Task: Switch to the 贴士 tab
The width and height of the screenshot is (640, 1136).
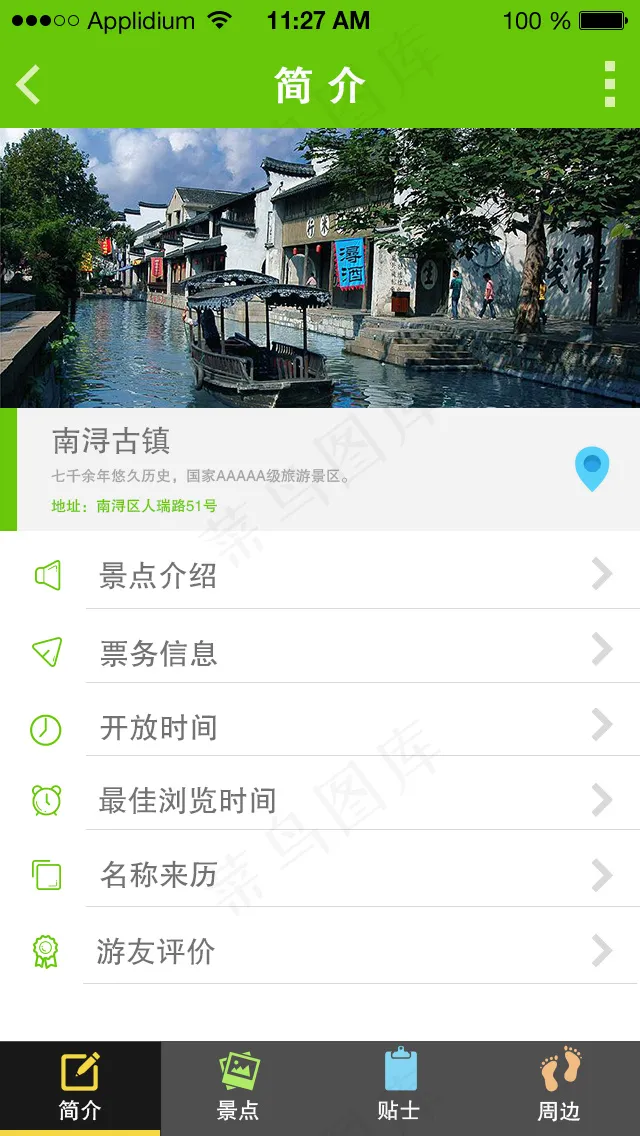Action: (399, 1087)
